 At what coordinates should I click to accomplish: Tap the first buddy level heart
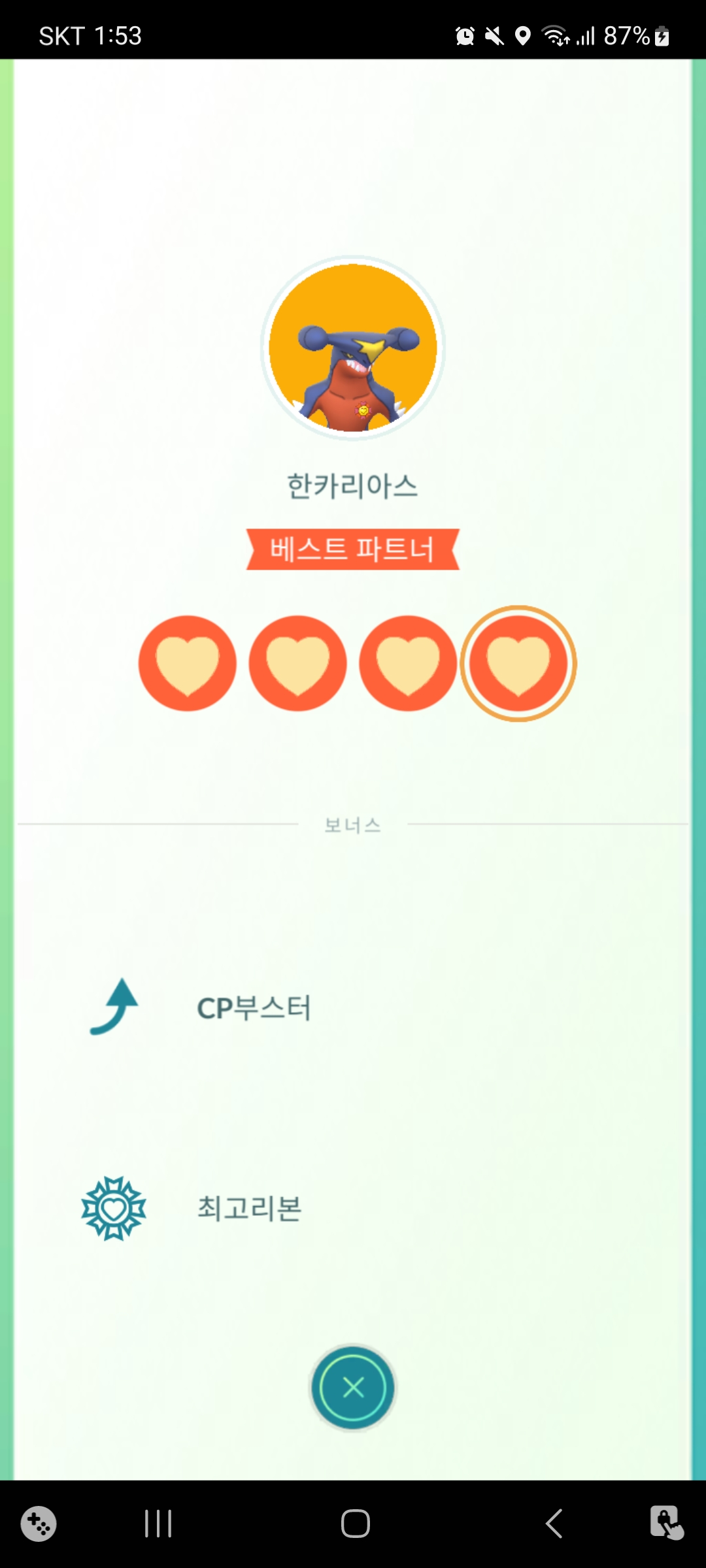point(188,663)
